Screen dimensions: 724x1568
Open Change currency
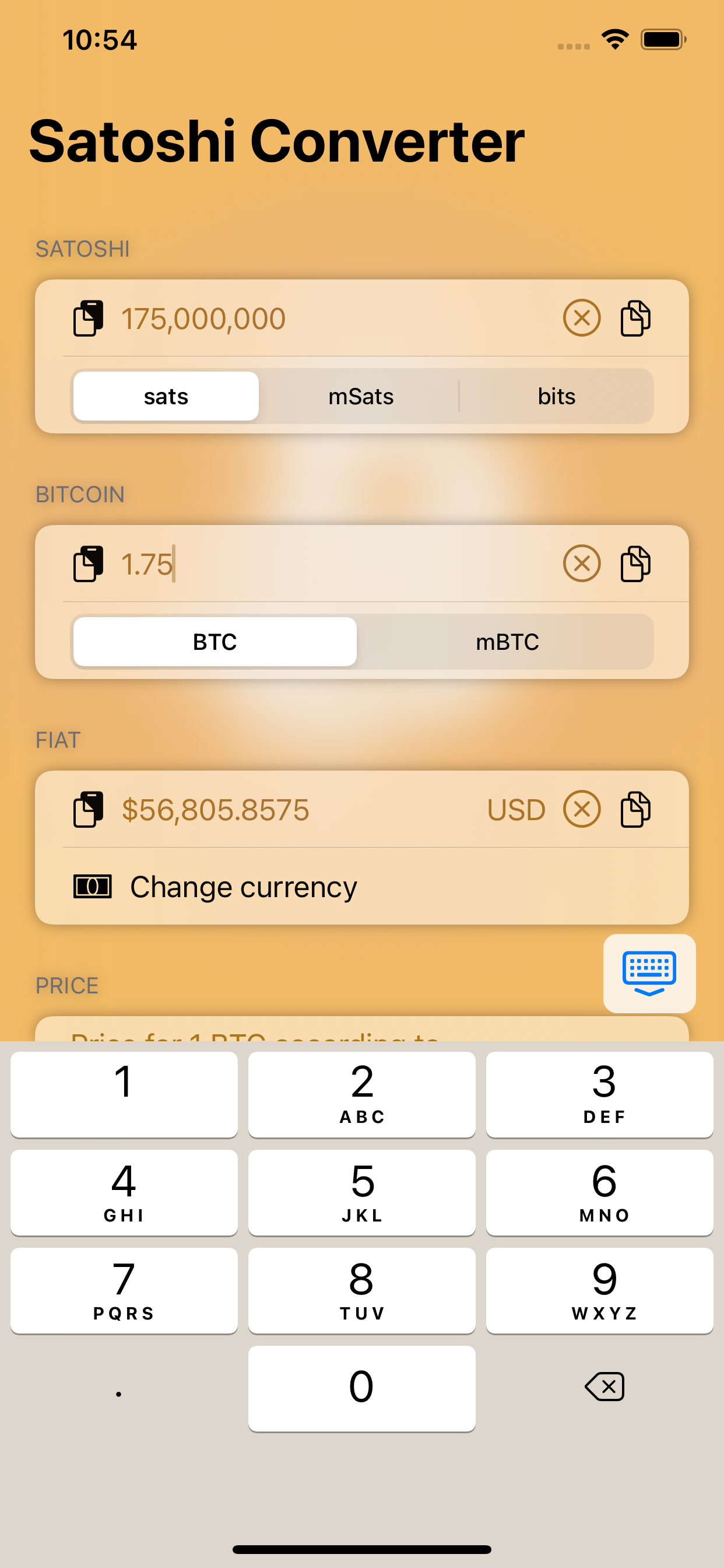pyautogui.click(x=243, y=887)
